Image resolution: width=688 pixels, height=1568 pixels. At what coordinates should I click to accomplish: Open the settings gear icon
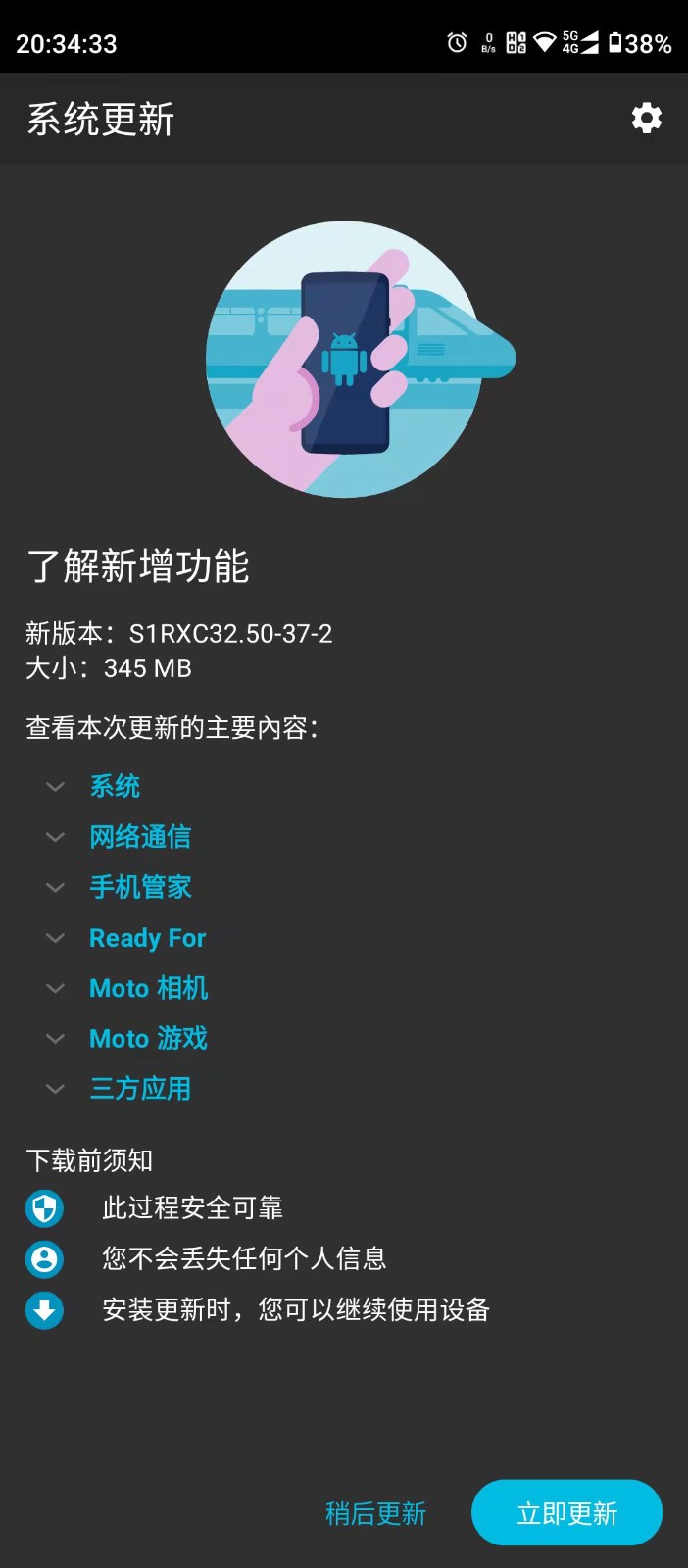coord(646,119)
